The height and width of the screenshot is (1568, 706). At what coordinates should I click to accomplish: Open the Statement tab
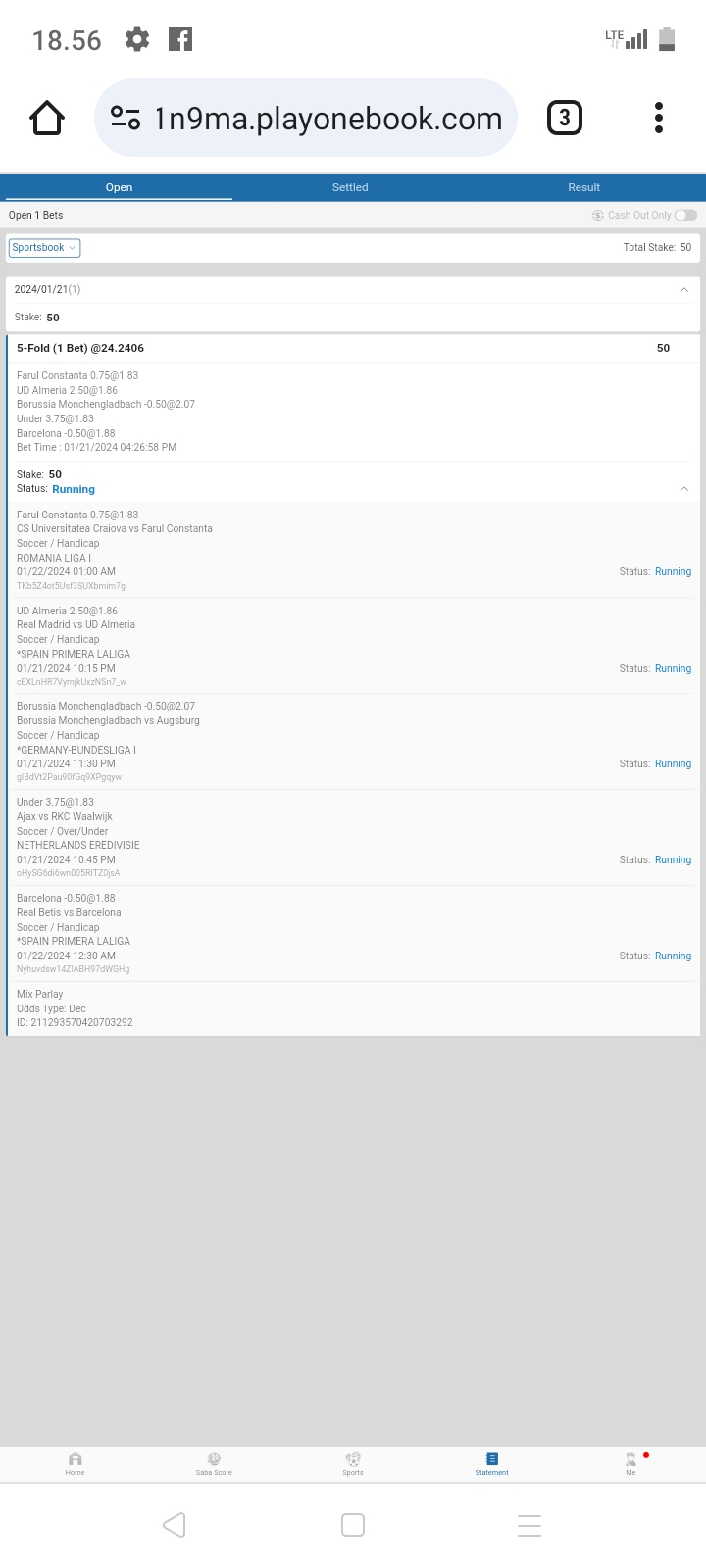click(x=492, y=1464)
